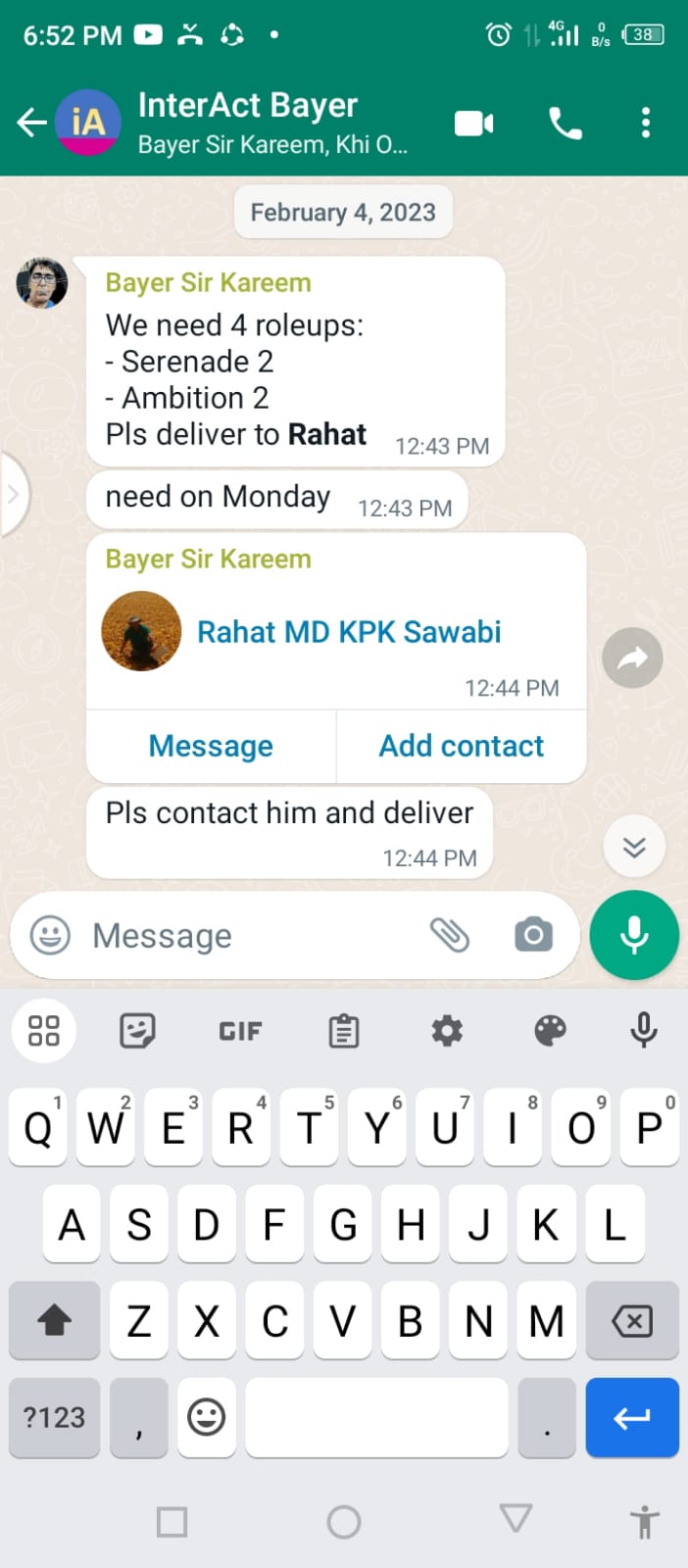Message the shared contact Rahat MD KPK Sawabi
The height and width of the screenshot is (1568, 688).
pos(211,747)
